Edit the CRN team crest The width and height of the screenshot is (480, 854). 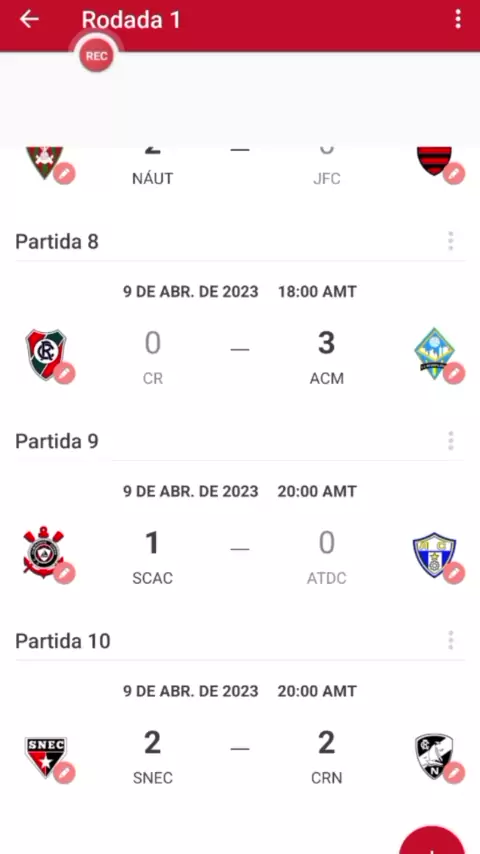click(453, 773)
